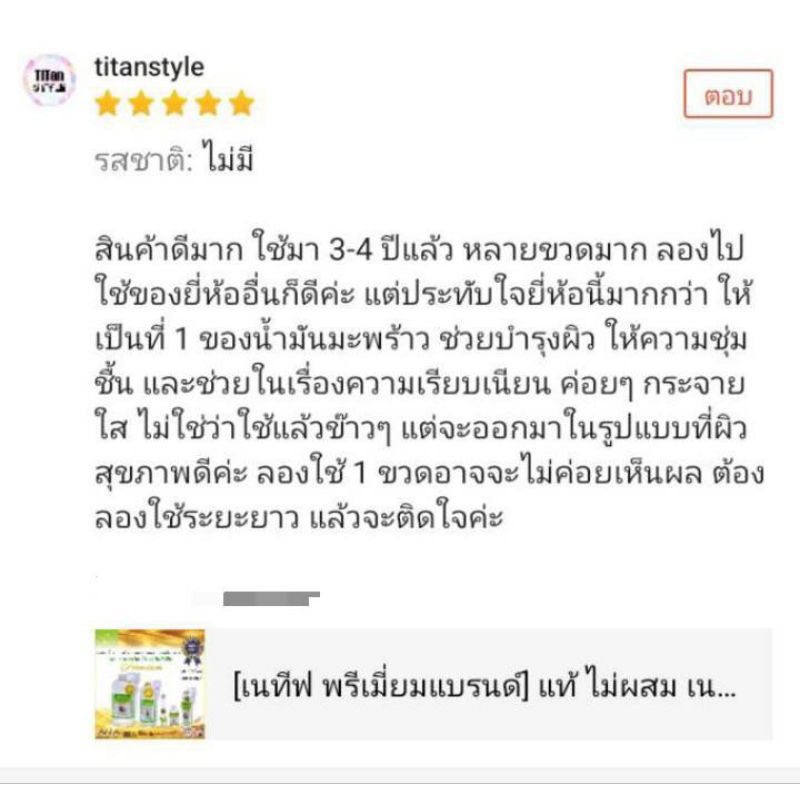Open titanstyle's profile avatar
The width and height of the screenshot is (800, 800).
[49, 80]
